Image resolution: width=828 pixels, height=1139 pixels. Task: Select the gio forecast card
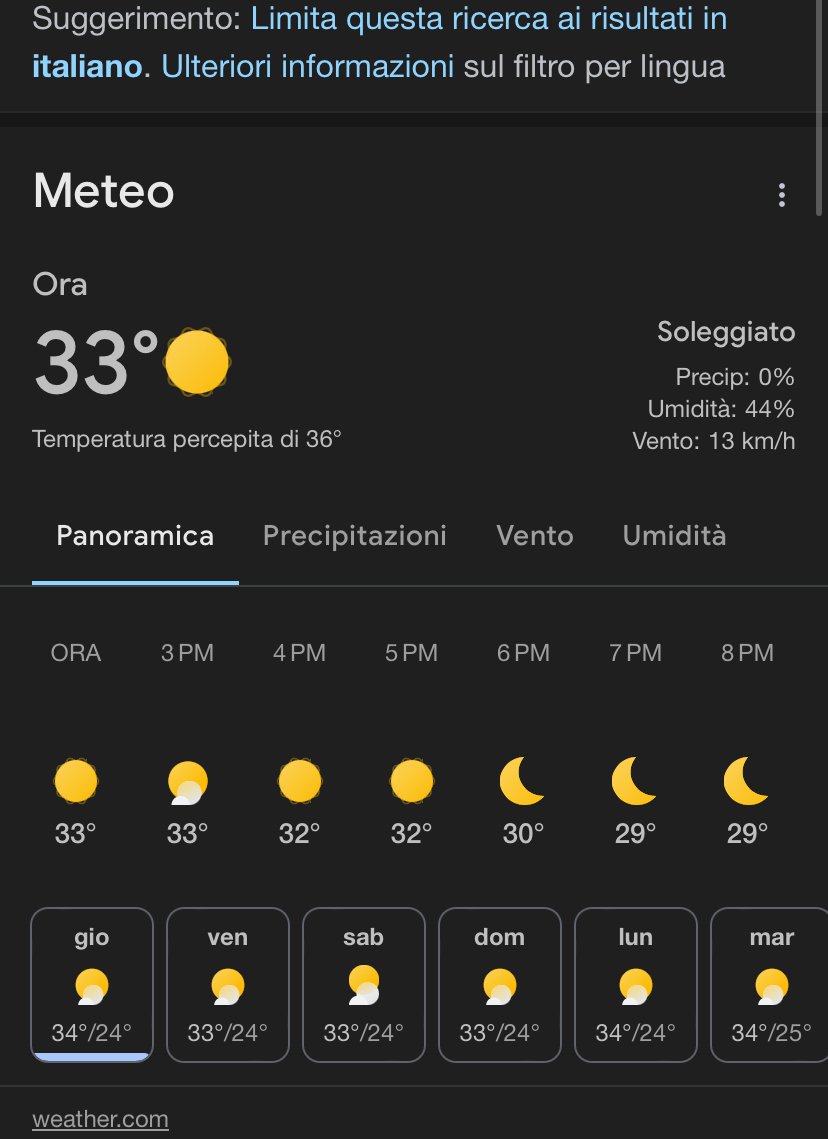pyautogui.click(x=92, y=984)
